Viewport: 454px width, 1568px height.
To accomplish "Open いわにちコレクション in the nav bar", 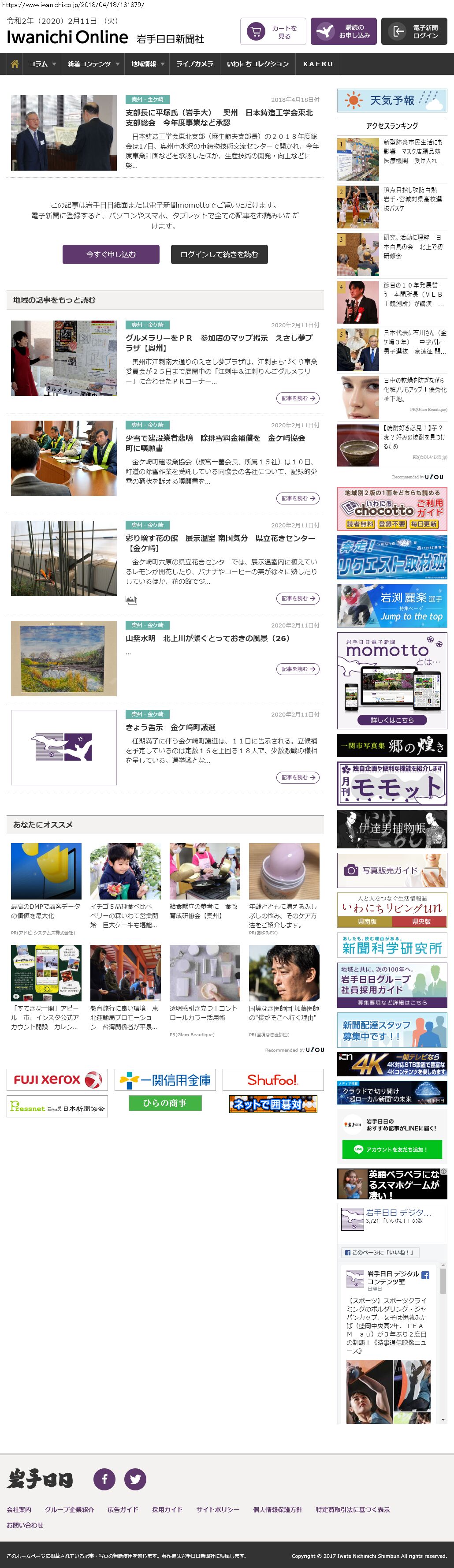I will click(x=257, y=64).
